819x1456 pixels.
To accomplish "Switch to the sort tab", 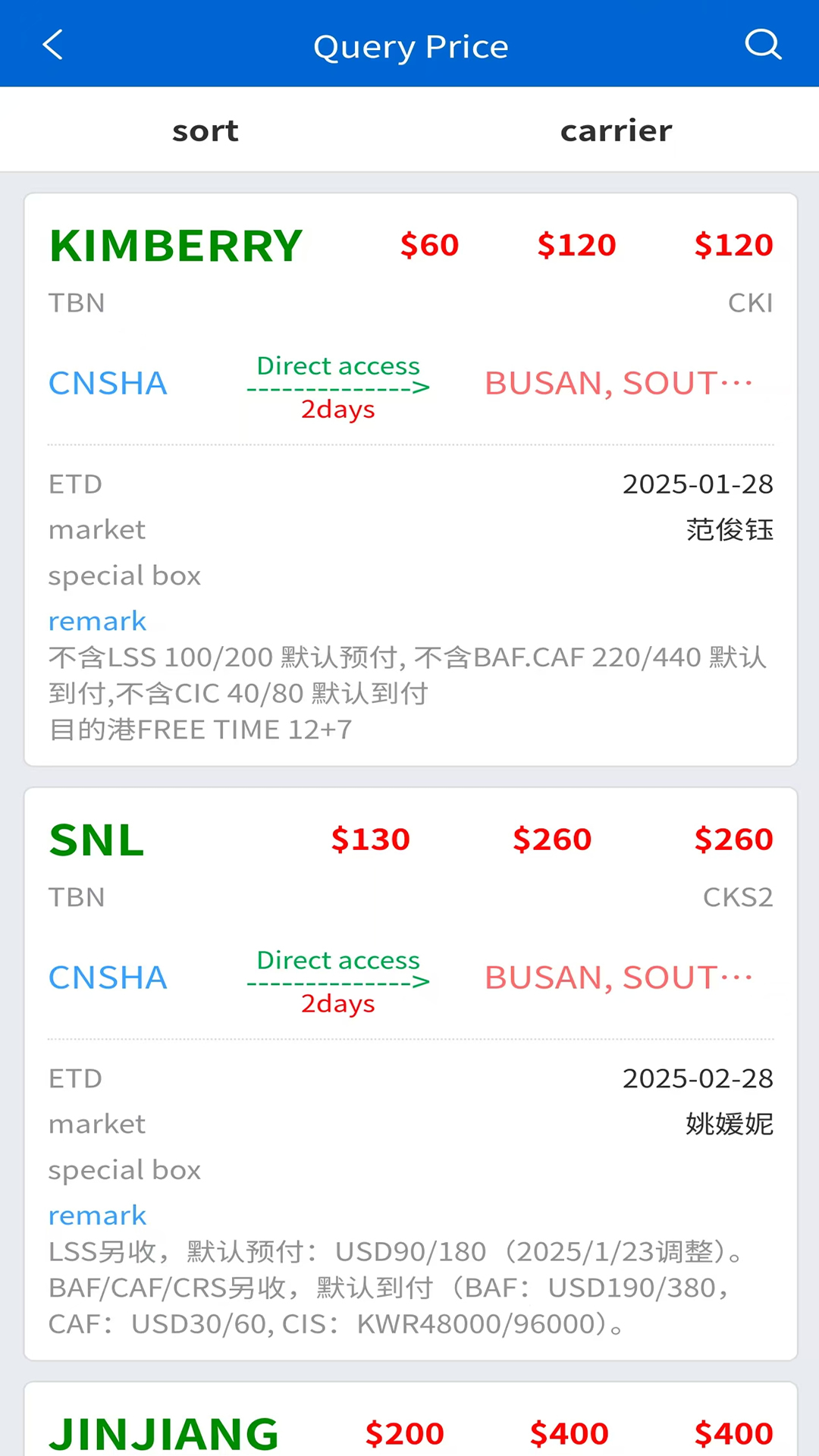I will coord(205,130).
